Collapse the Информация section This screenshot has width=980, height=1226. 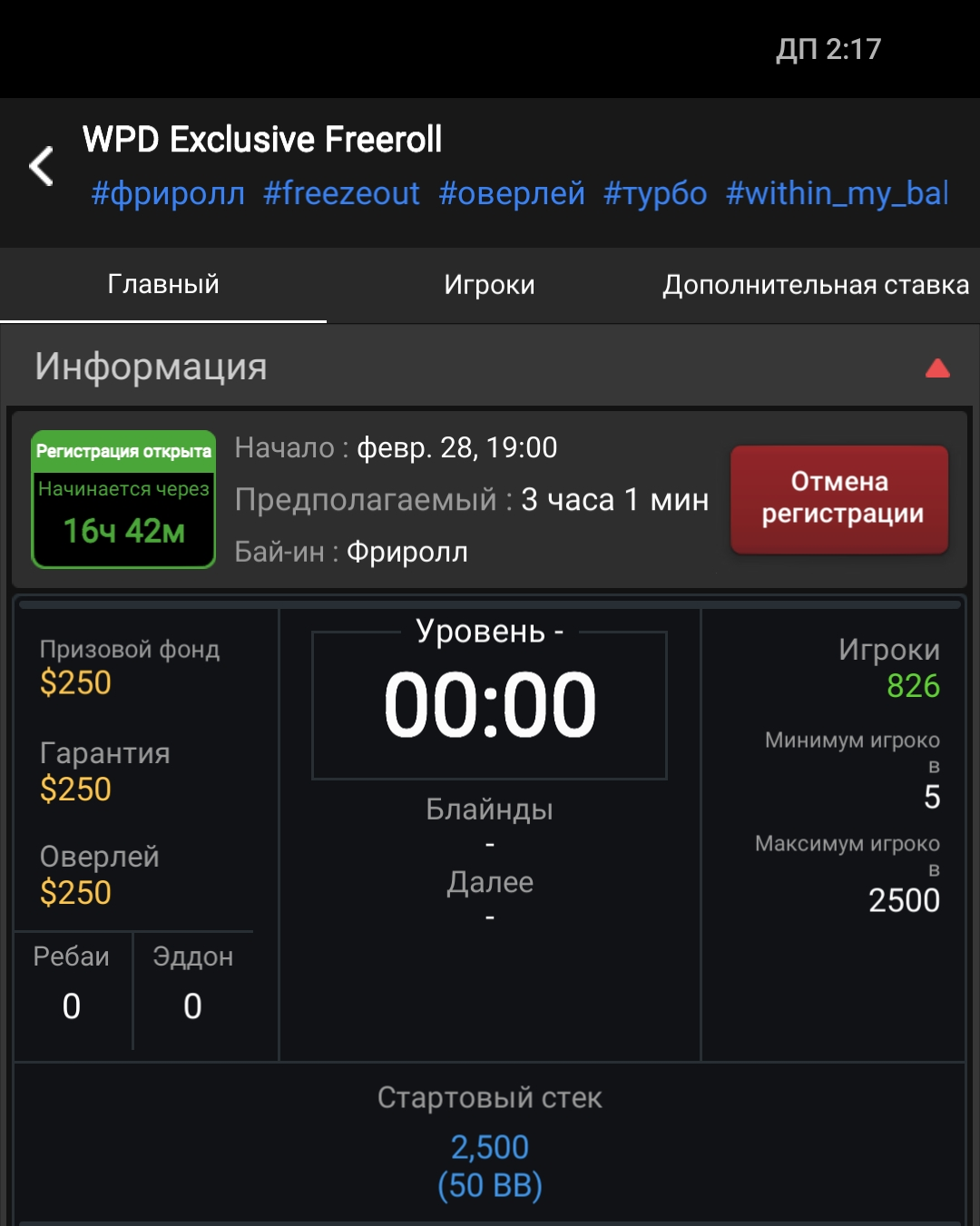(936, 368)
